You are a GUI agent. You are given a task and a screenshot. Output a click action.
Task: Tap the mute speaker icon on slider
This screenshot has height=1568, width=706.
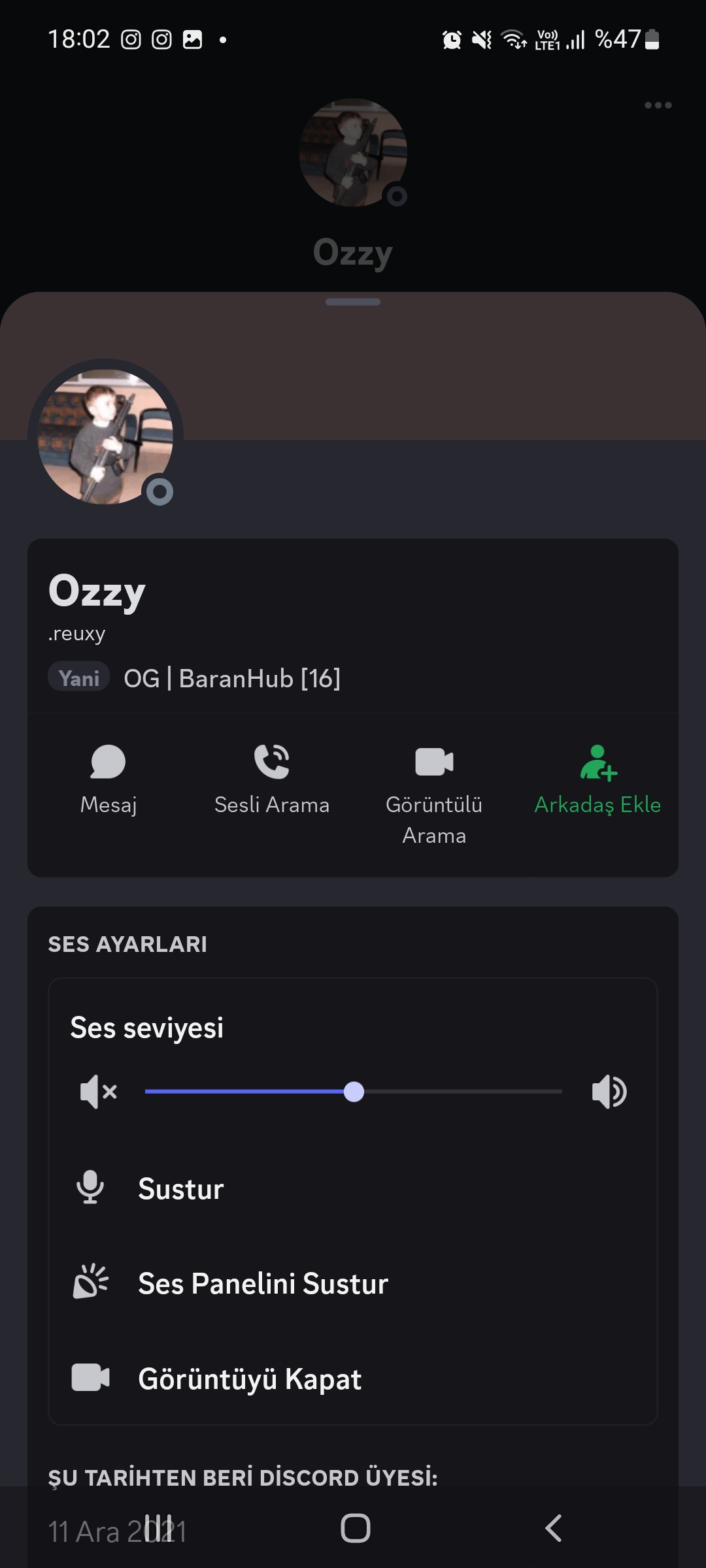click(98, 1092)
